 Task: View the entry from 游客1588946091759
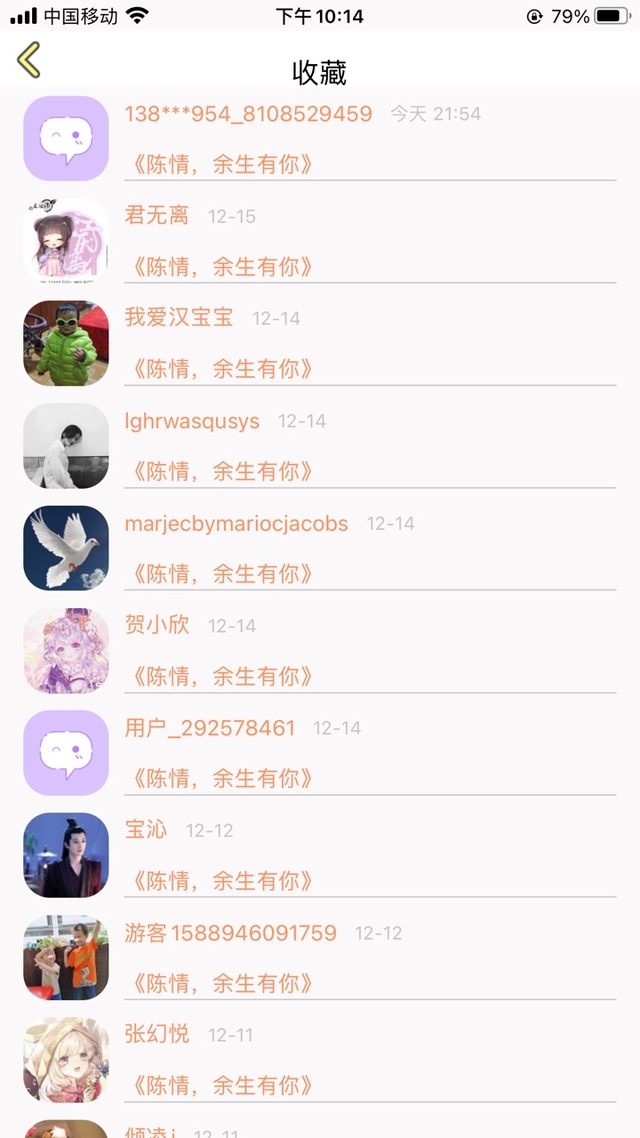tap(320, 957)
